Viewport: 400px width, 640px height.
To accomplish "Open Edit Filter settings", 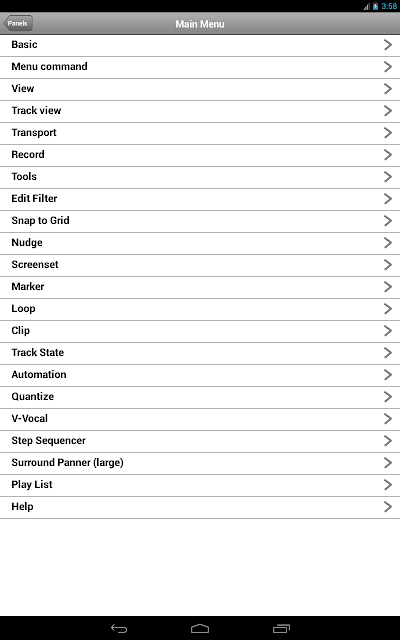I will [200, 200].
